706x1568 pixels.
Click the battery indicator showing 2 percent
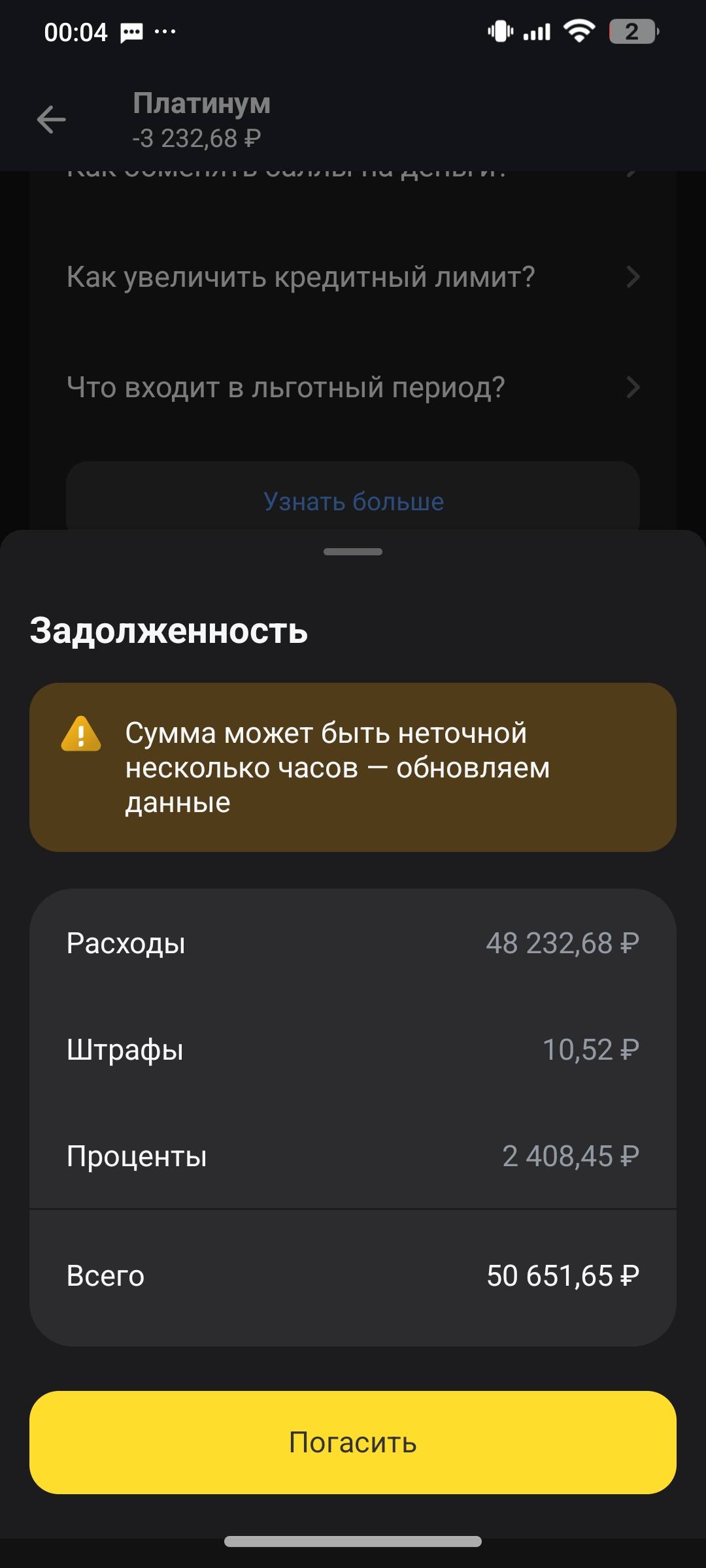click(631, 31)
